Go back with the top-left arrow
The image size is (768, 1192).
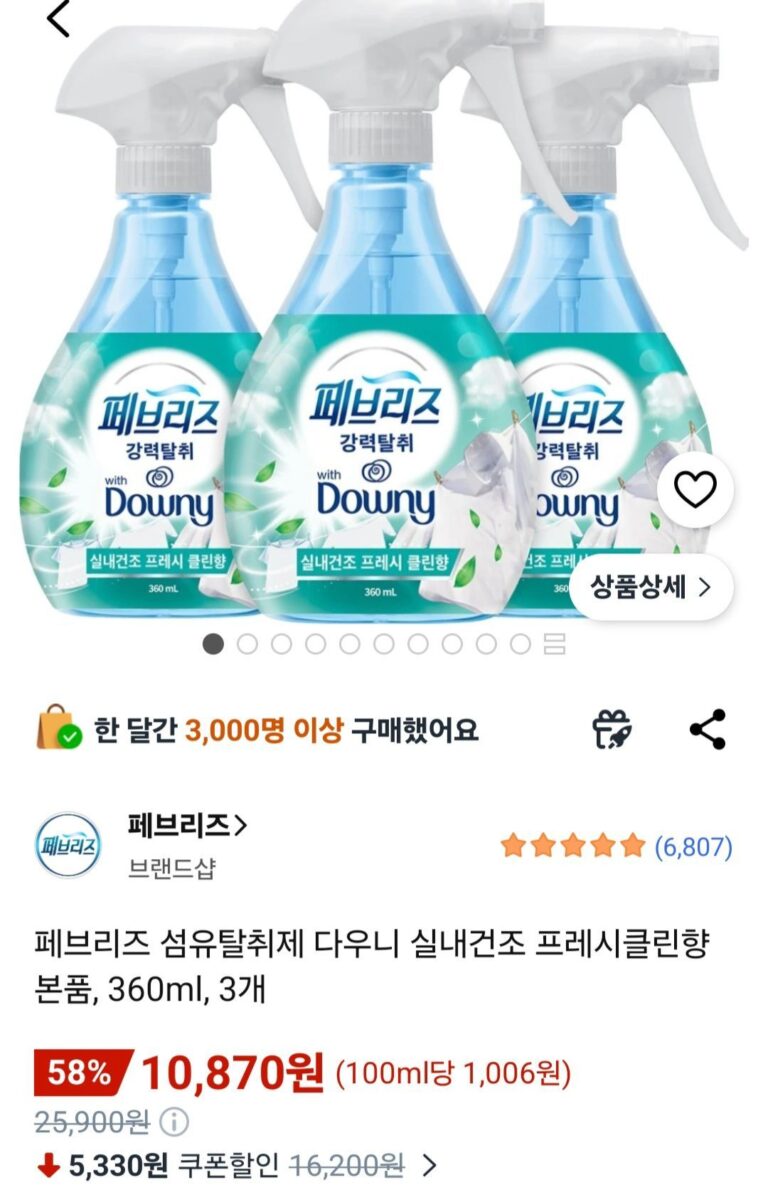(x=59, y=18)
